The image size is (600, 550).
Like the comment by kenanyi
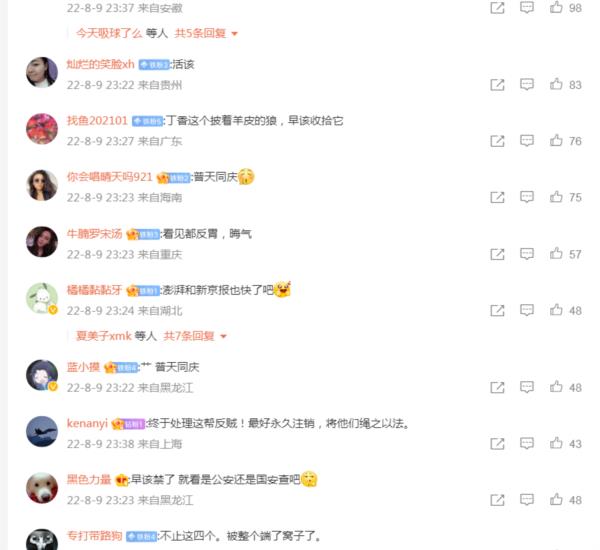pyautogui.click(x=556, y=443)
